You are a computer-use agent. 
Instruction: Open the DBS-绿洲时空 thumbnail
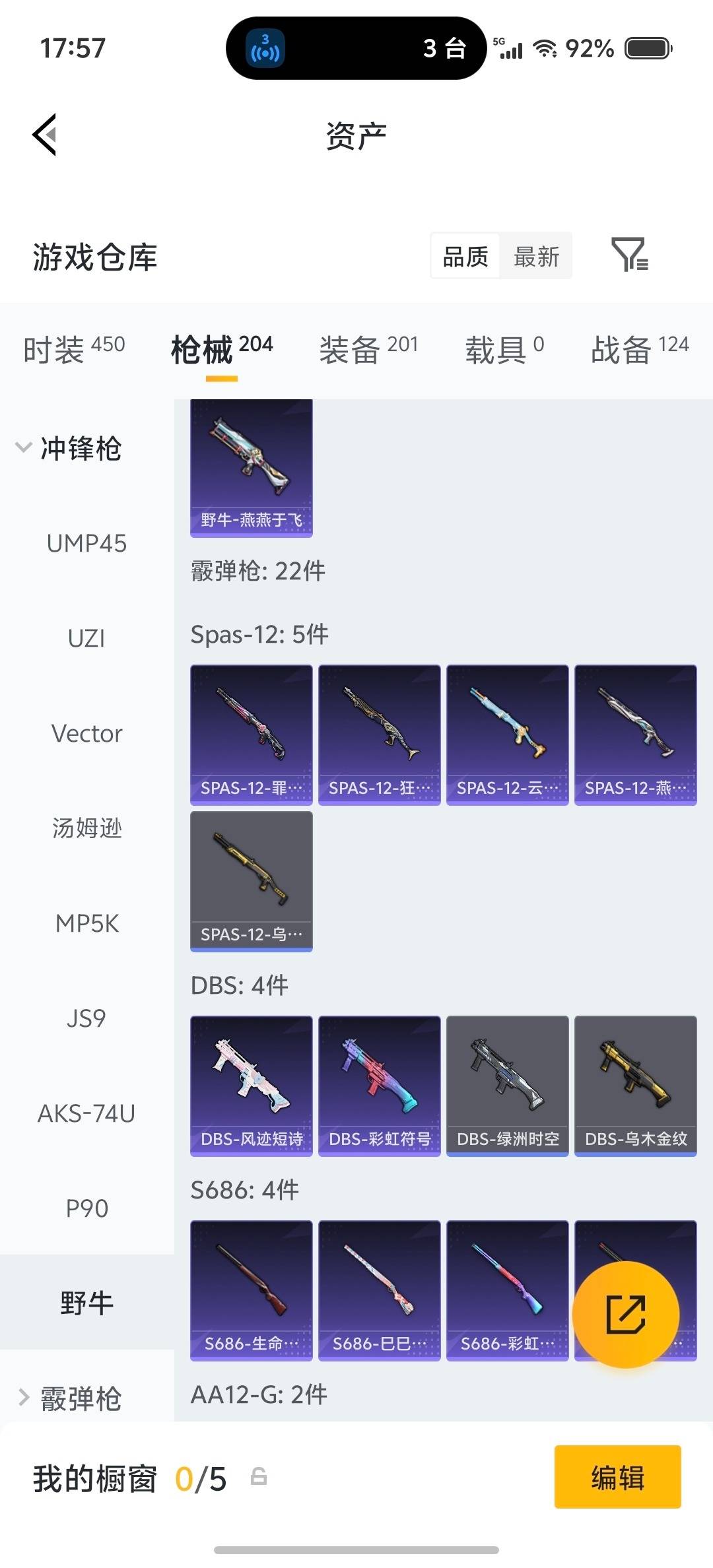click(507, 1086)
